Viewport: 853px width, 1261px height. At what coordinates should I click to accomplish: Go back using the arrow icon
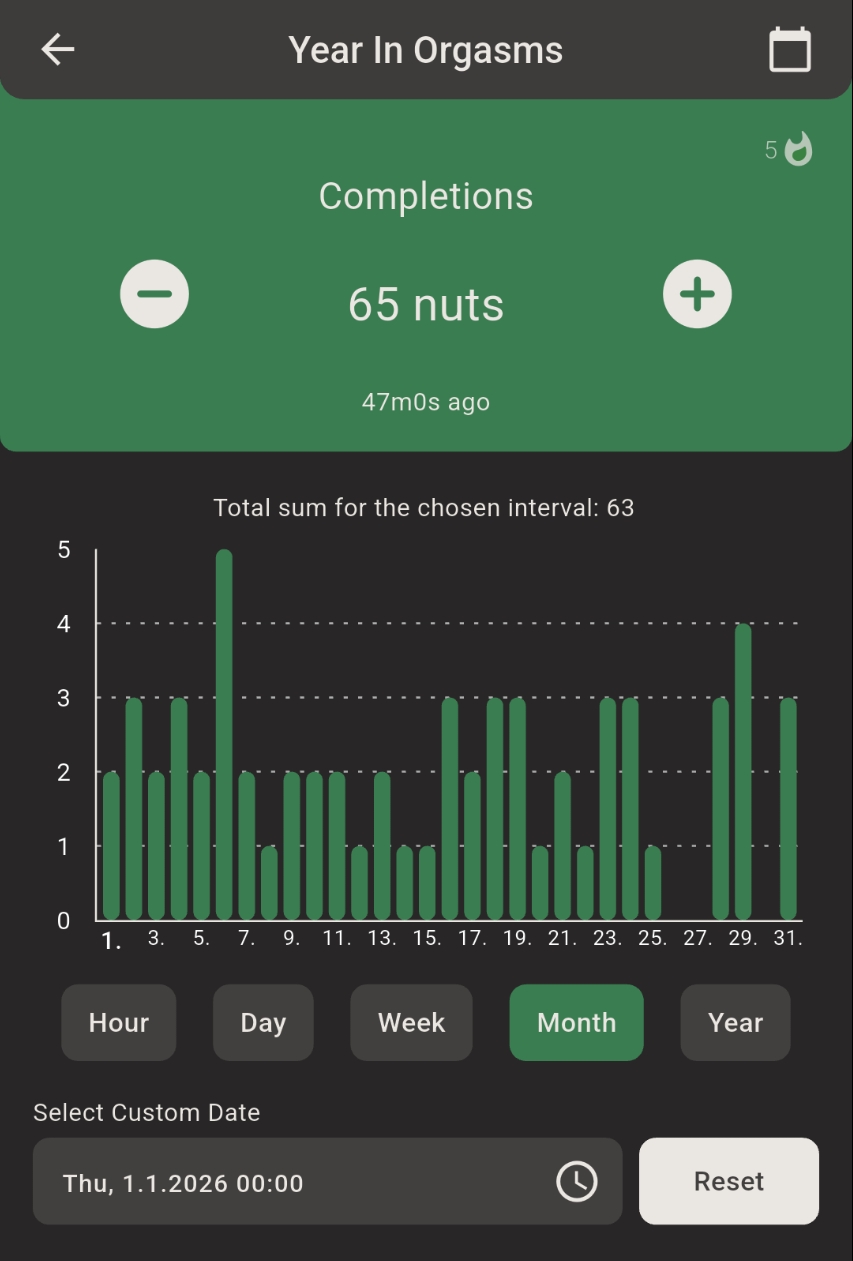(58, 50)
